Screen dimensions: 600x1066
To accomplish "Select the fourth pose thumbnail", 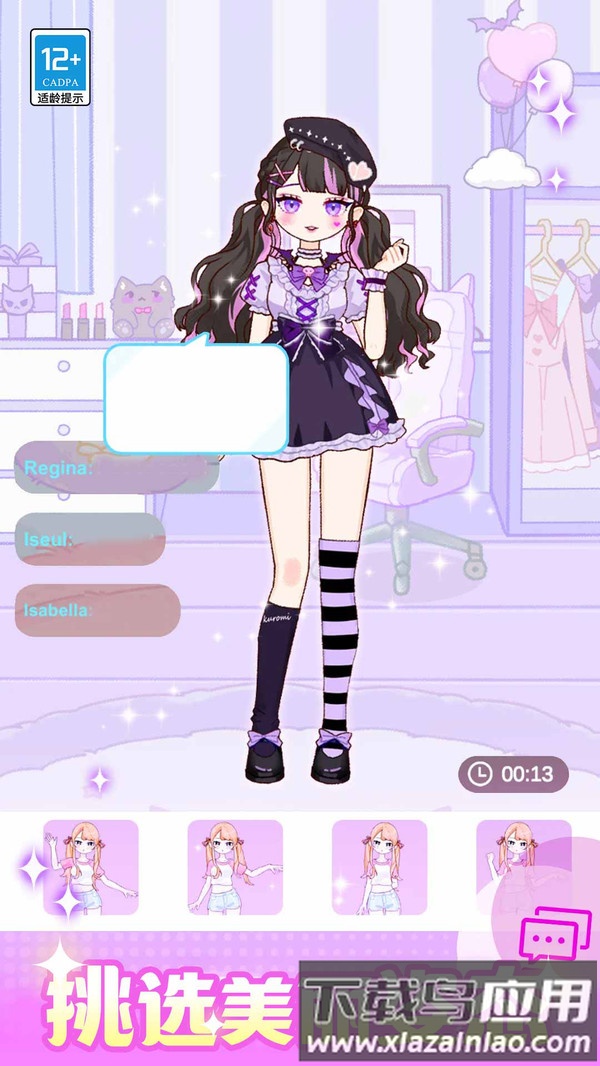I will pyautogui.click(x=522, y=867).
